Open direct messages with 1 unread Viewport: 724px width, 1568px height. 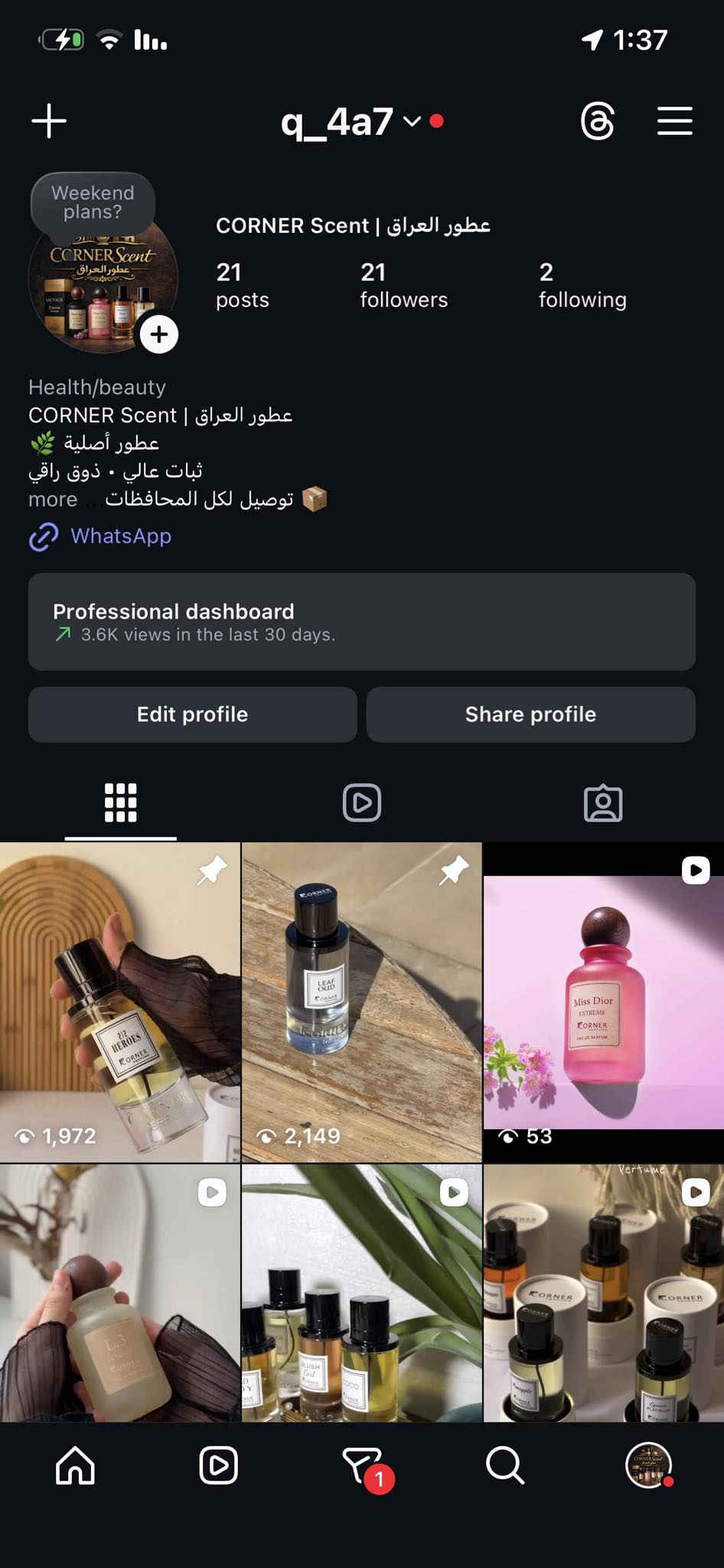[x=363, y=1465]
